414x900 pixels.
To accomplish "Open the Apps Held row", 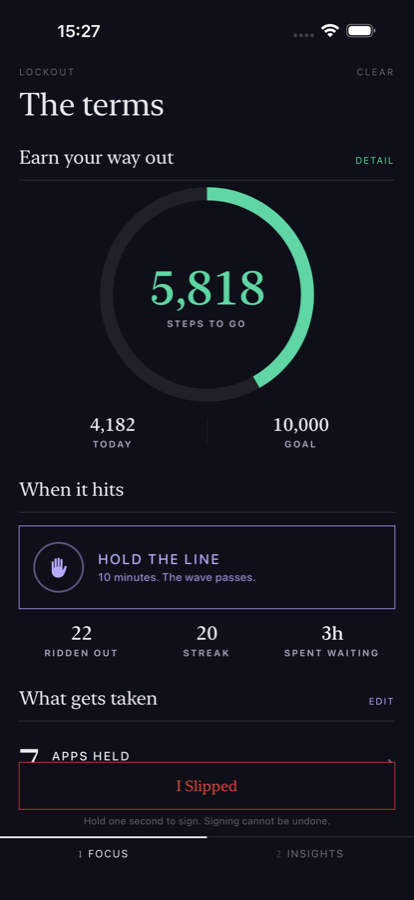I will click(x=207, y=754).
